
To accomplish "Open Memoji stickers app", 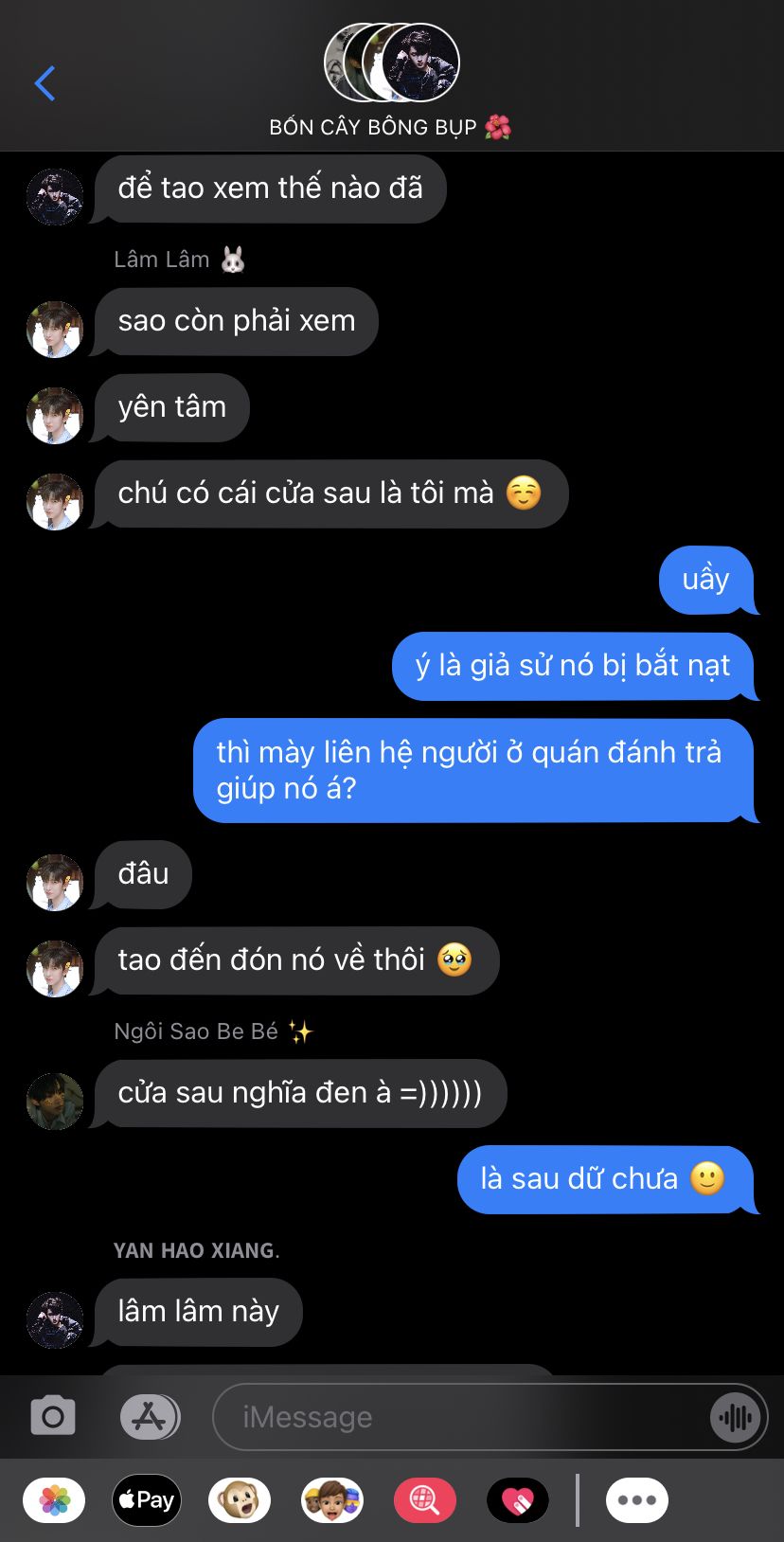I will point(331,1500).
